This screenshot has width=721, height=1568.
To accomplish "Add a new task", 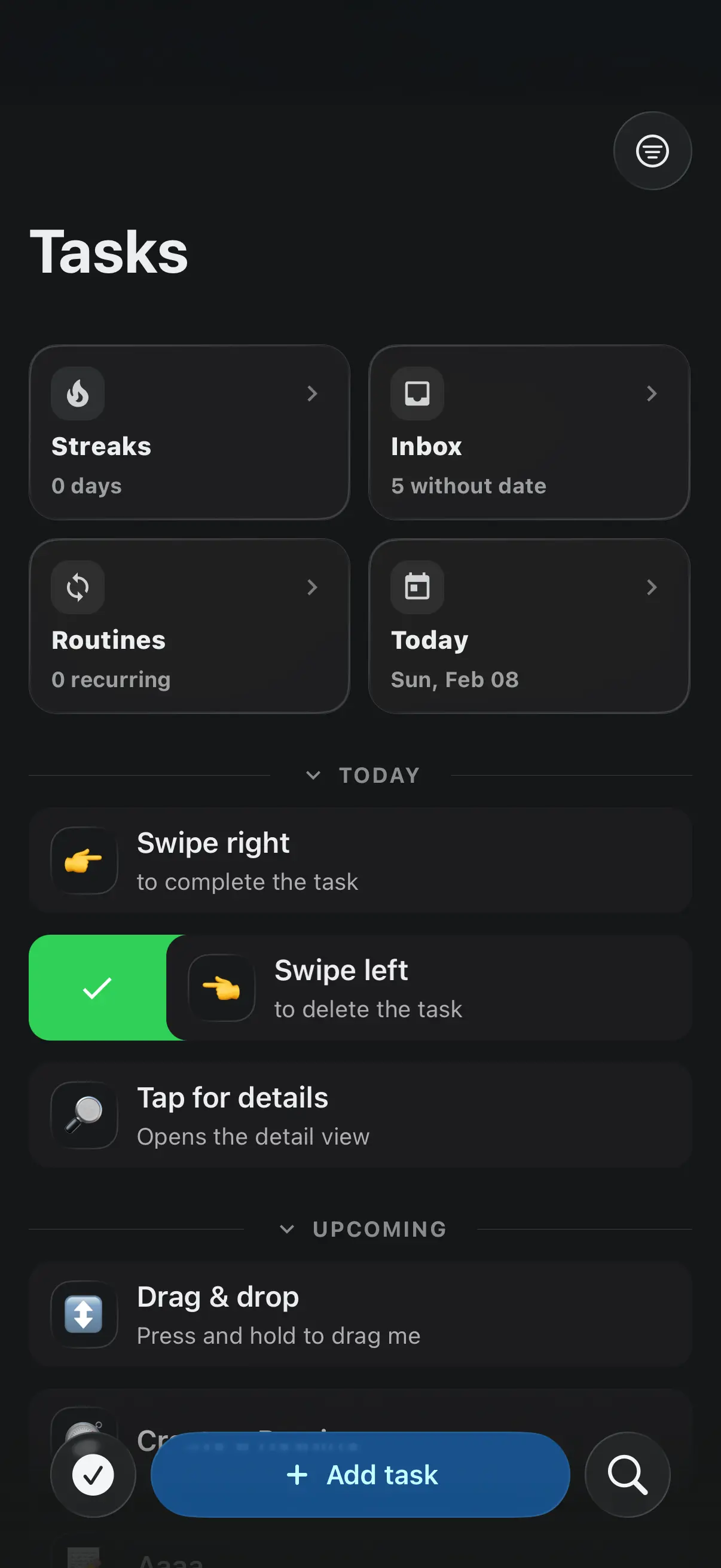I will (360, 1474).
